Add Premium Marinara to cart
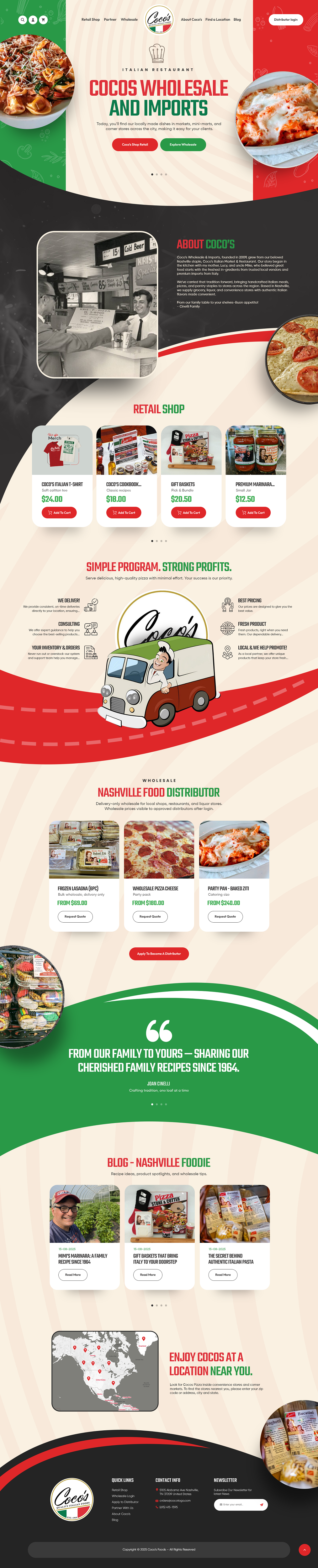Viewport: 318px width, 1568px height. coord(253,512)
